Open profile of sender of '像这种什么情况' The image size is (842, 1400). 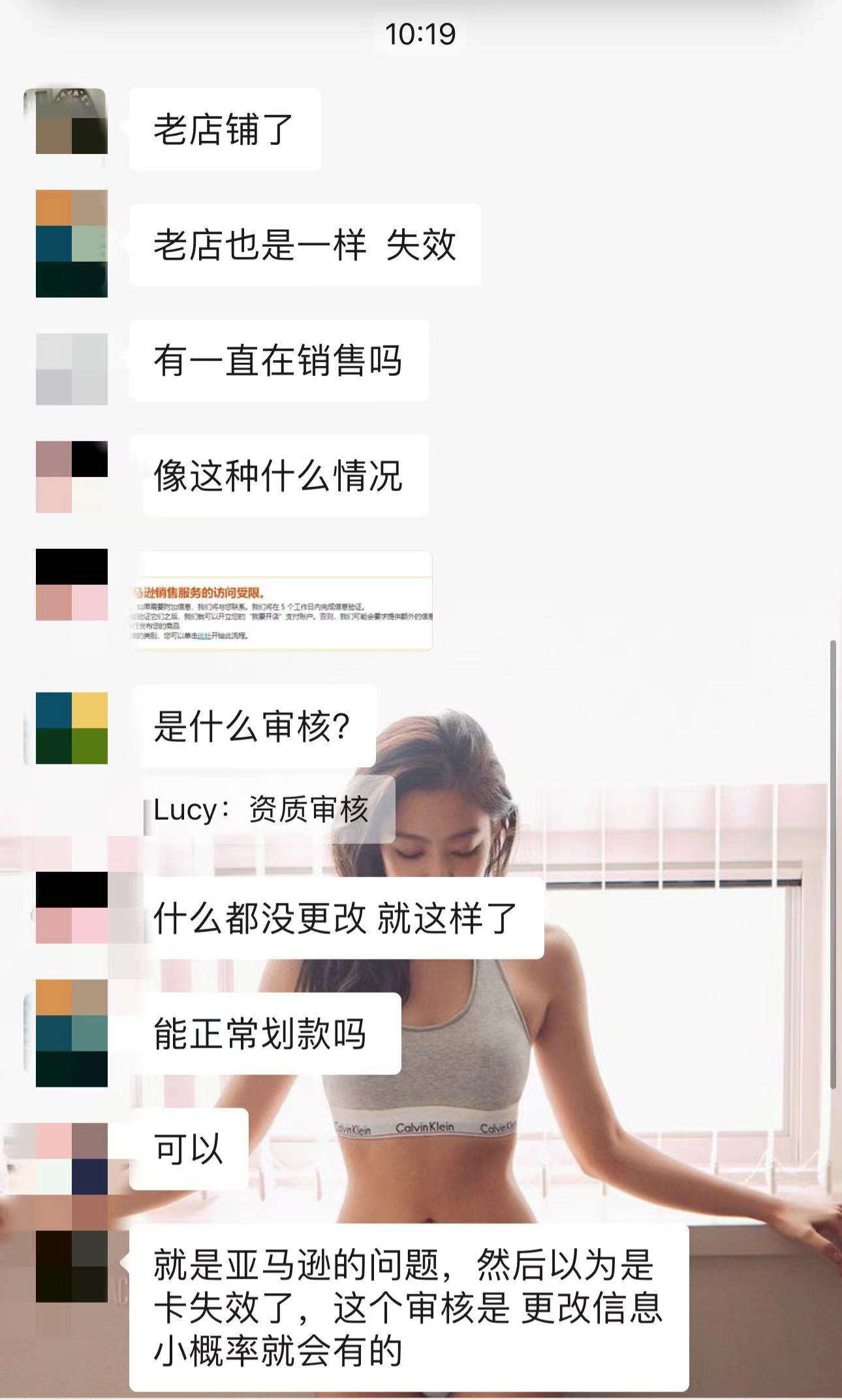(x=71, y=476)
